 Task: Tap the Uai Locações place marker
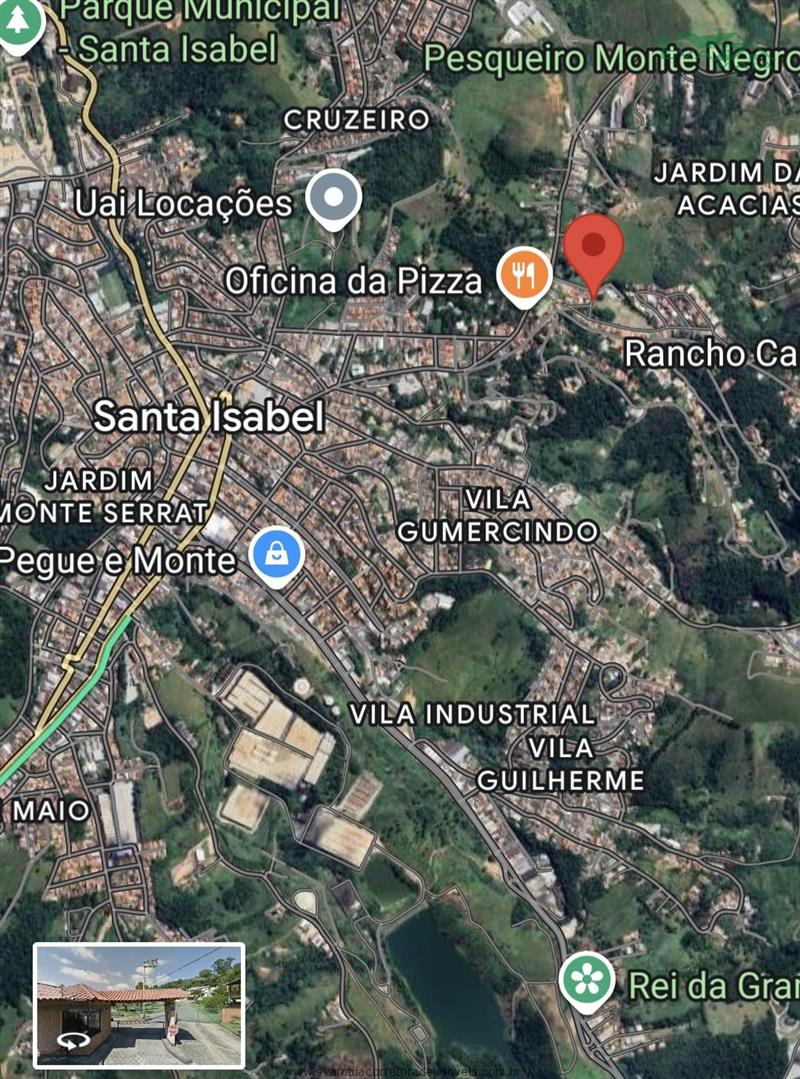pos(333,197)
